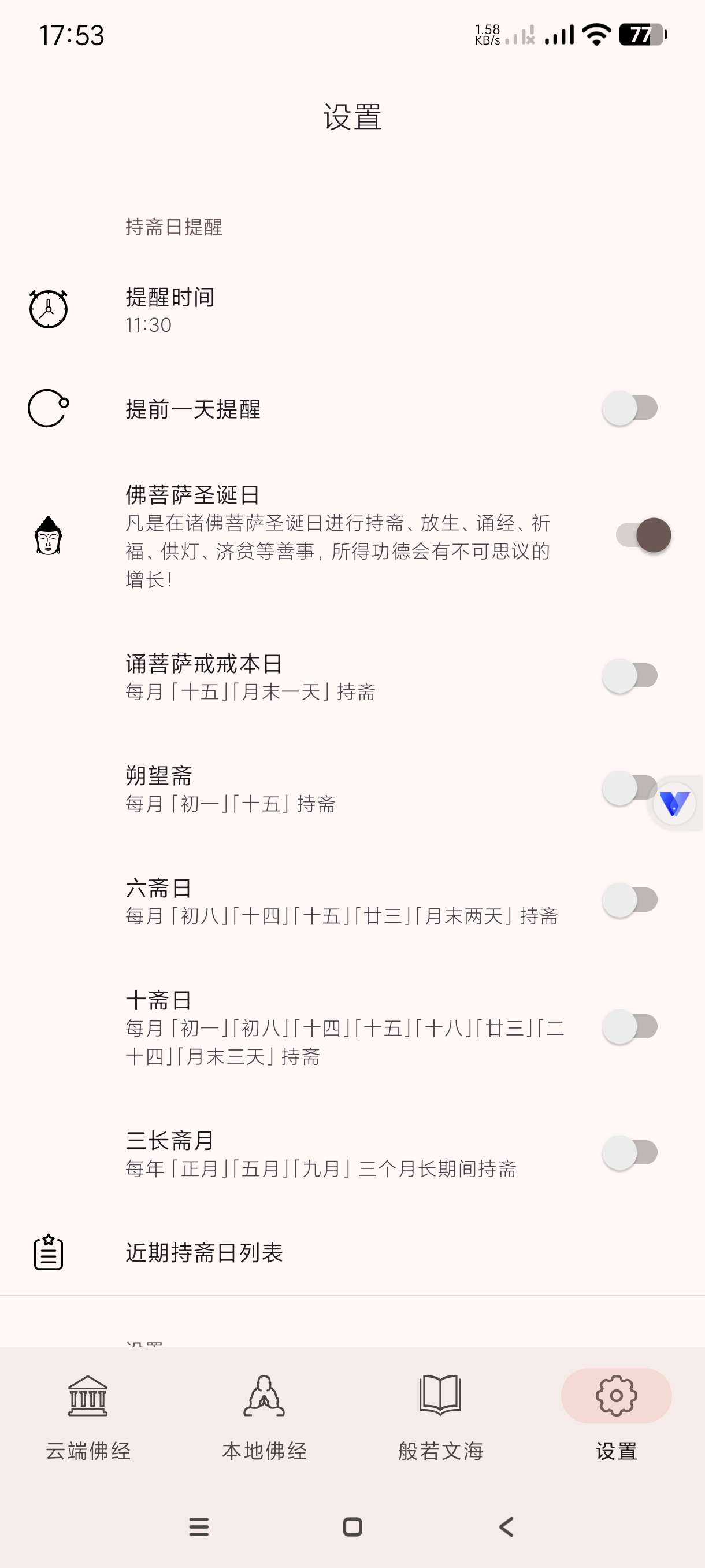Enable 三长斋月 fasting months
This screenshot has height=1568, width=705.
[630, 1153]
